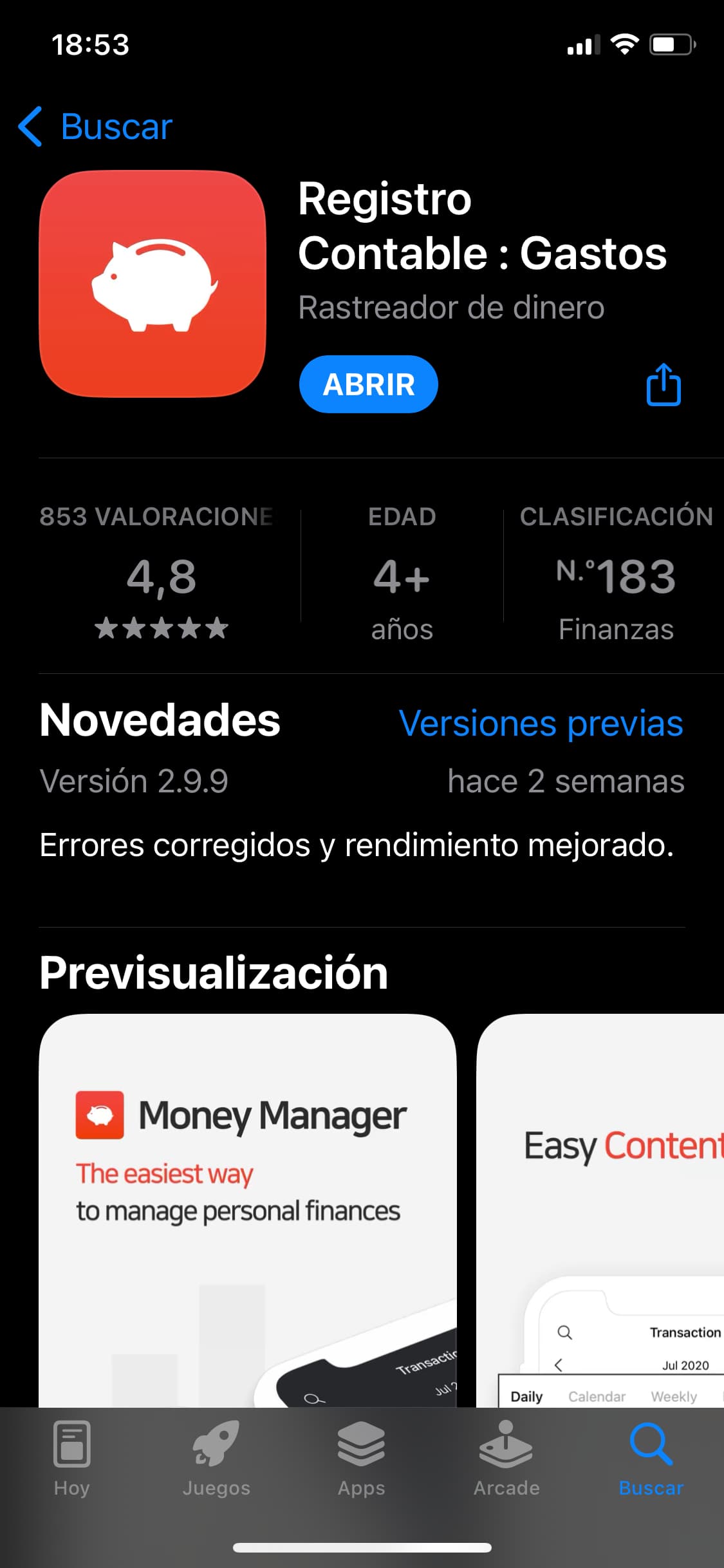The width and height of the screenshot is (724, 1568).
Task: Open the Money Manager preview screenshot
Action: point(248,1210)
